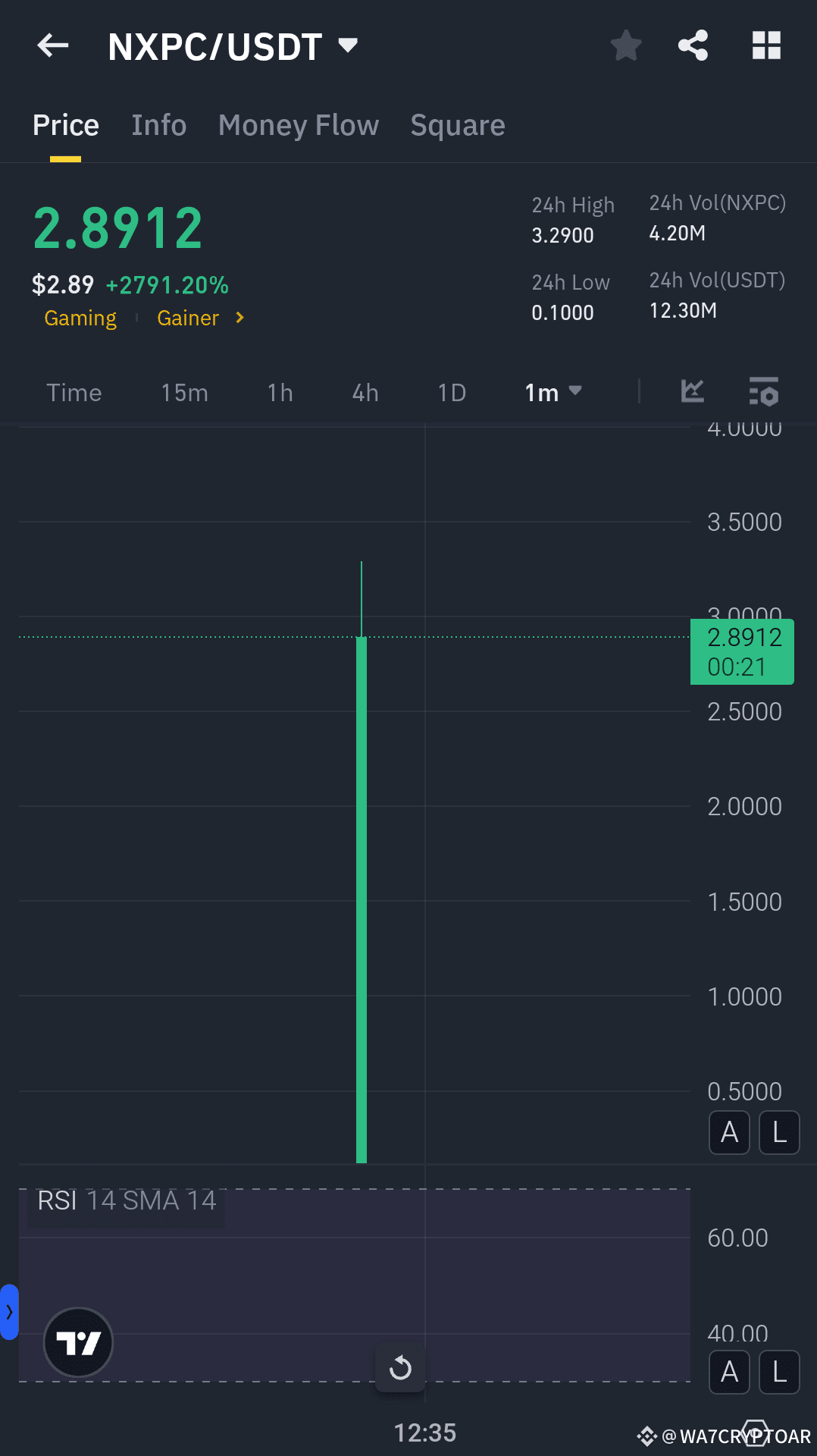Switch chart to line chart style

click(x=692, y=392)
